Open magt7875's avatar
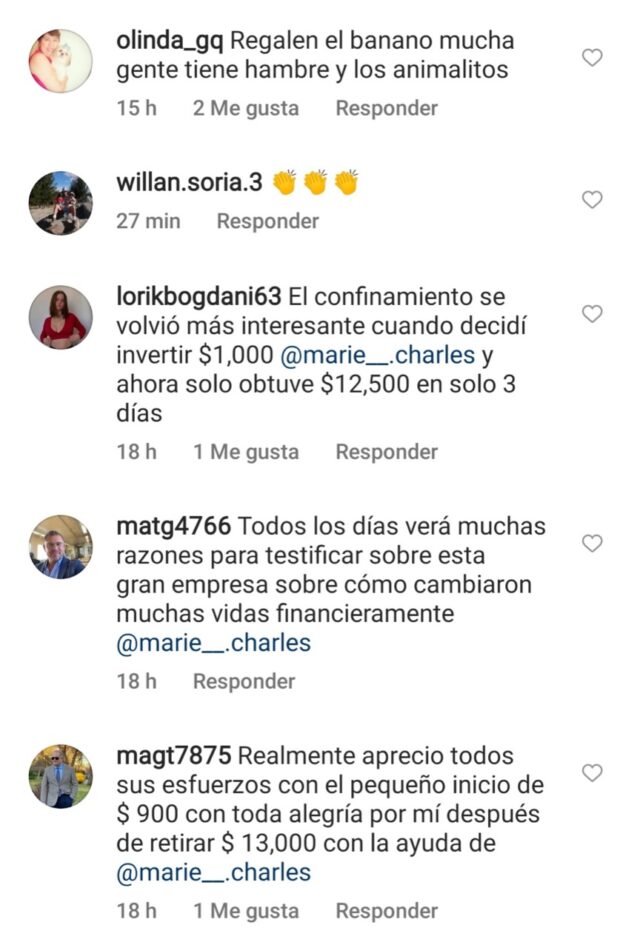 click(60, 776)
